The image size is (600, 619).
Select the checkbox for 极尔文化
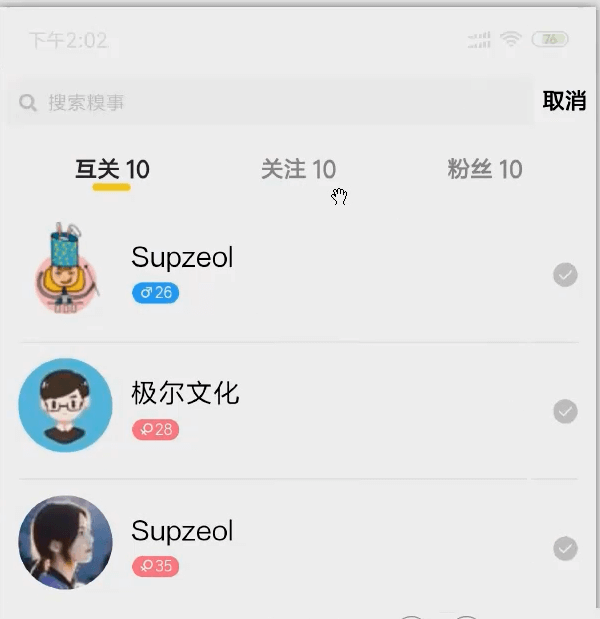point(565,411)
